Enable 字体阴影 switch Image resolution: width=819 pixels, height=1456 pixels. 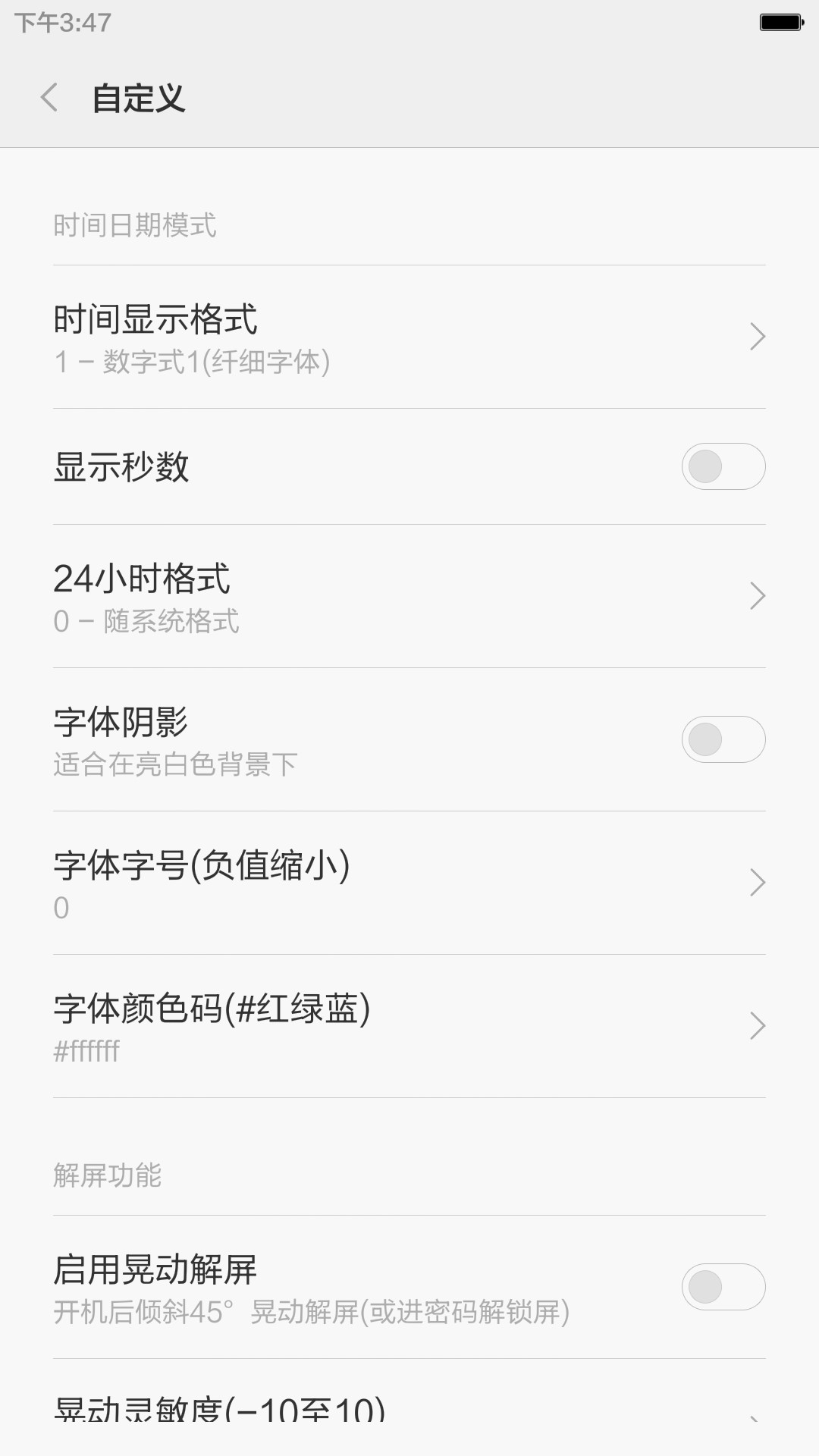point(723,739)
